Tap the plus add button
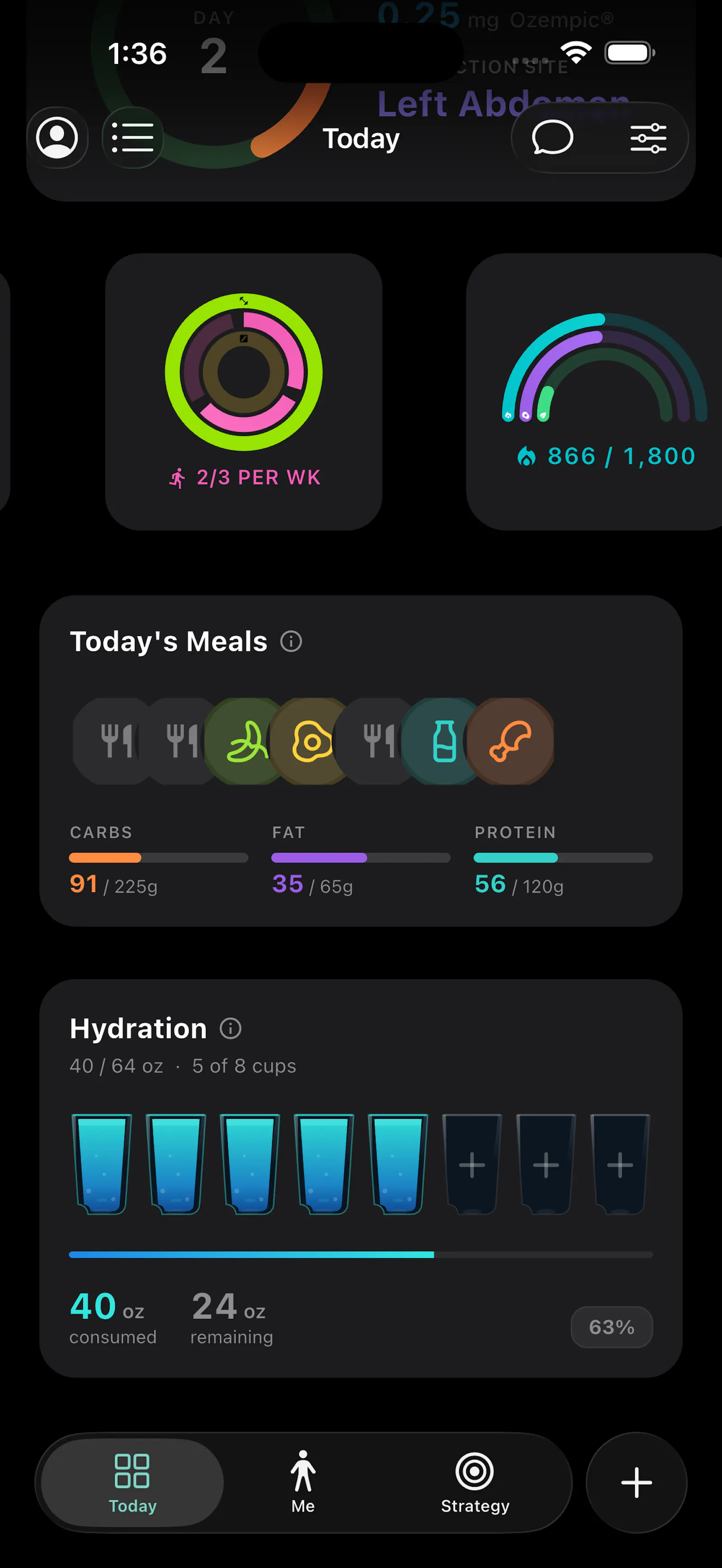The image size is (722, 1568). click(636, 1482)
